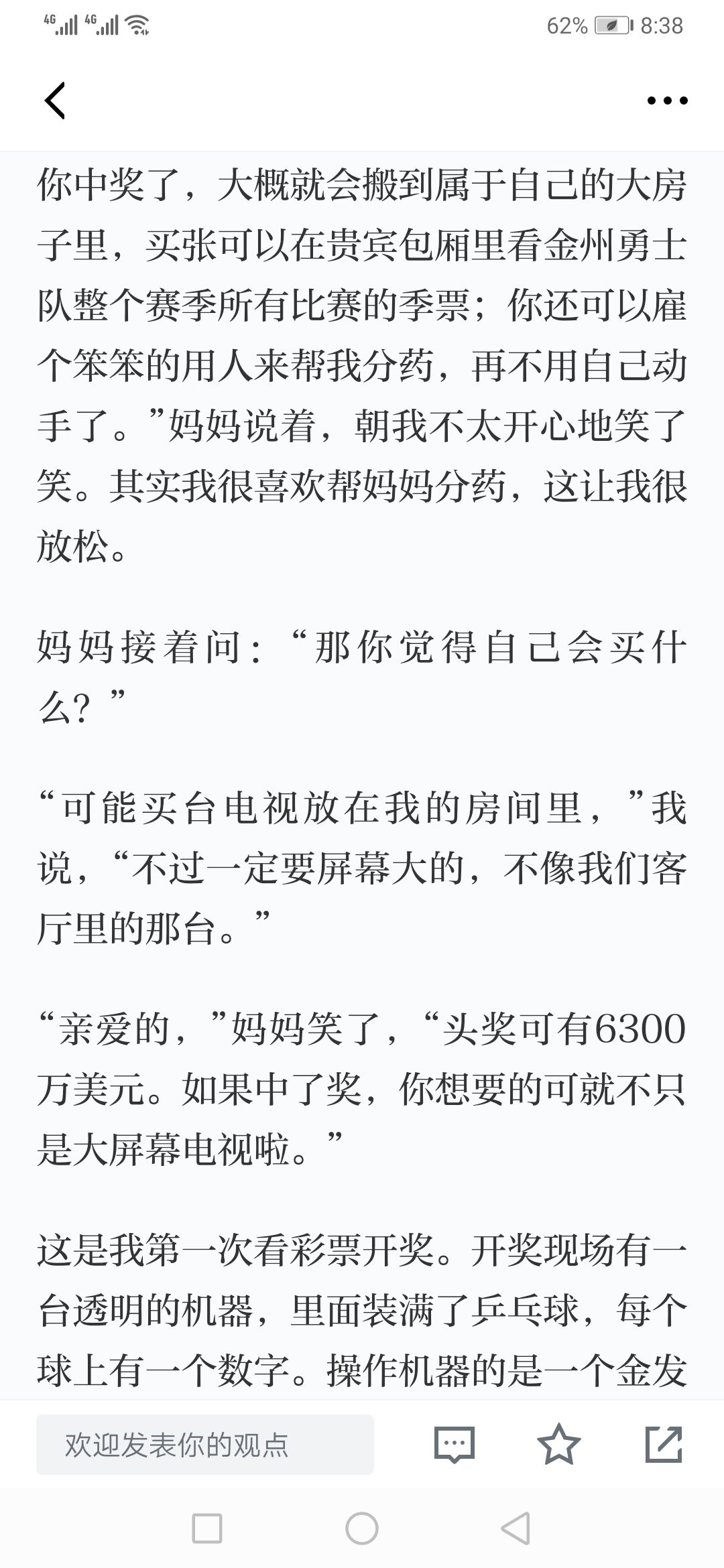Tap the '欢迎发表你的观点' comment field
Viewport: 724px width, 1568px height.
tap(205, 1445)
